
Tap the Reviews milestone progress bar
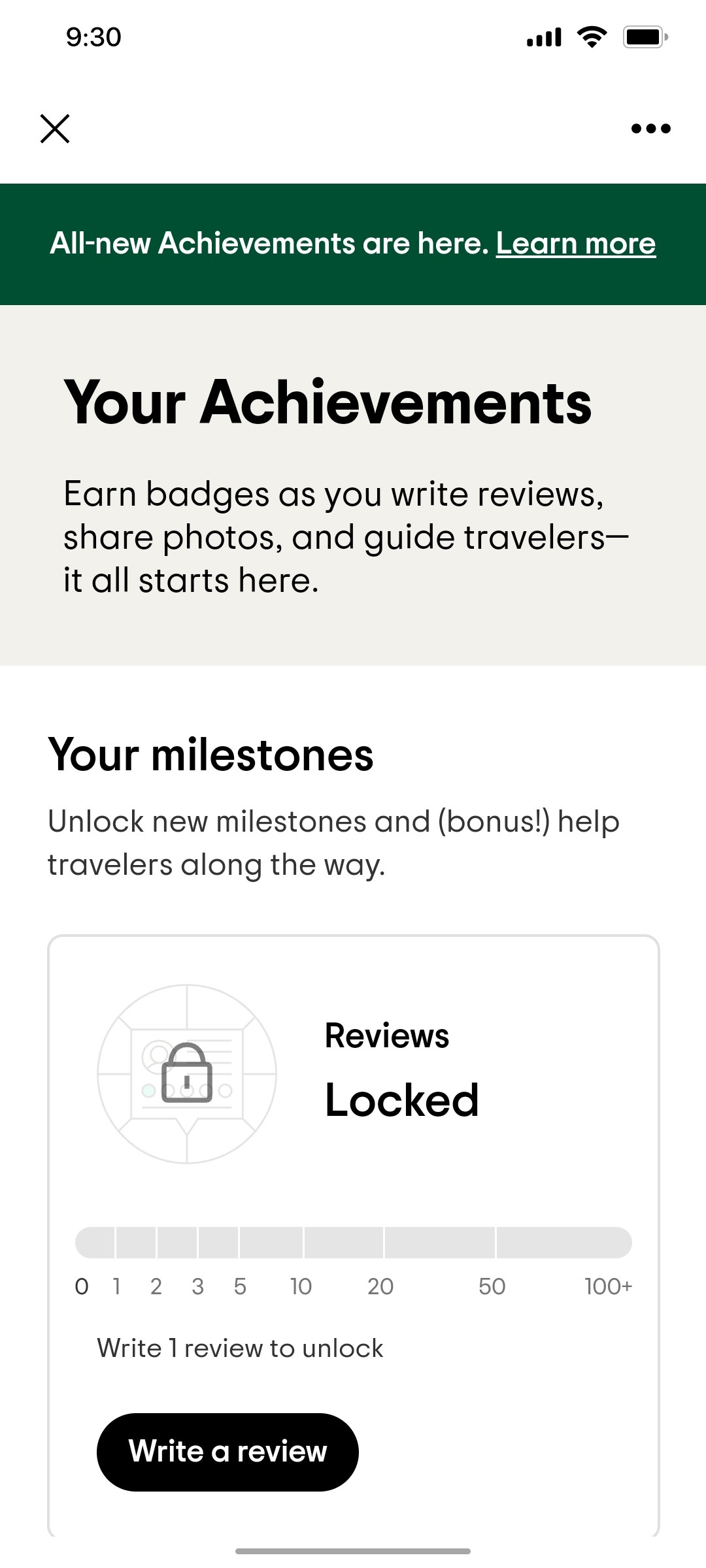point(353,1243)
